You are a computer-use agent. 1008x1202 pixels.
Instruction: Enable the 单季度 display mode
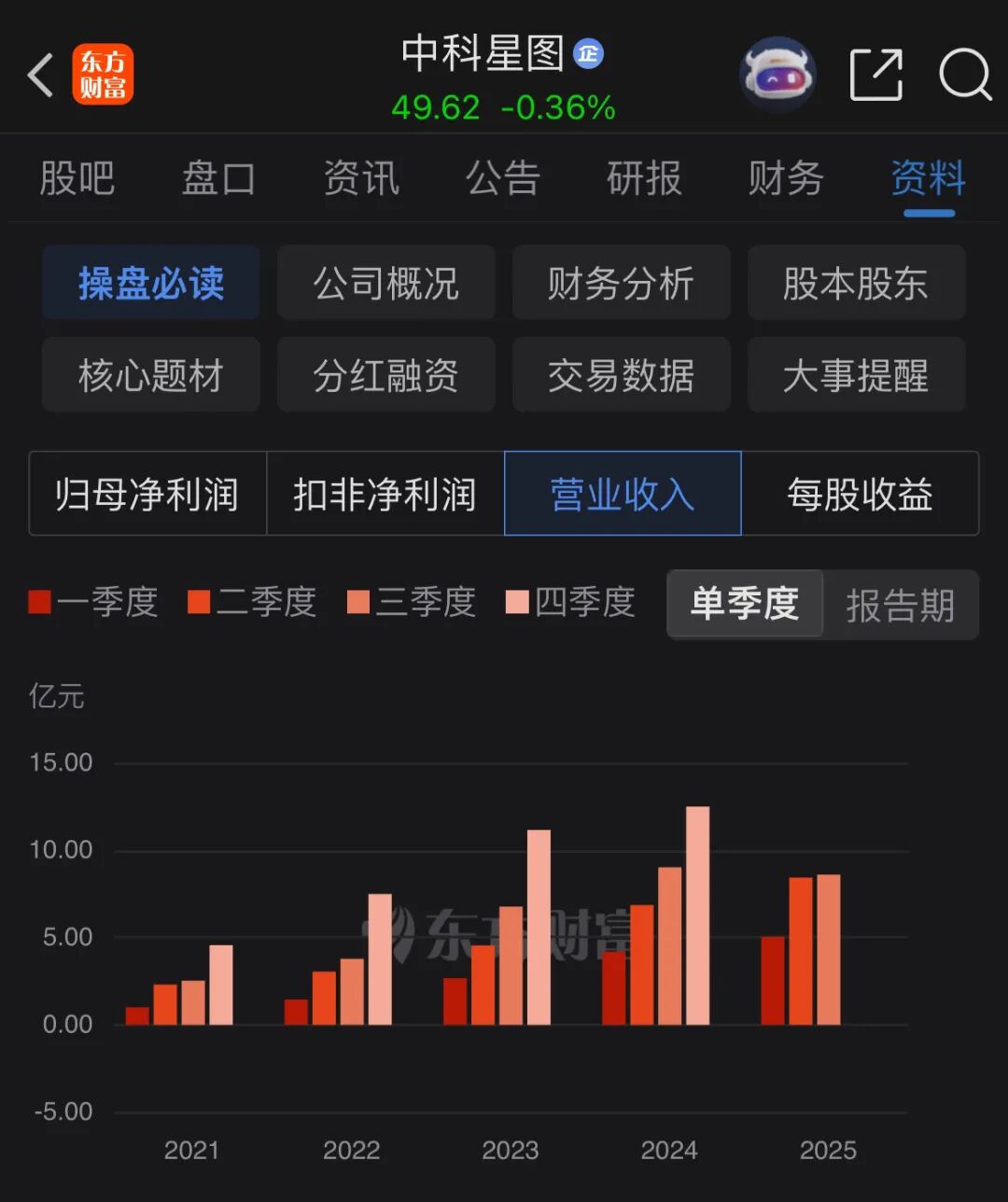point(745,605)
